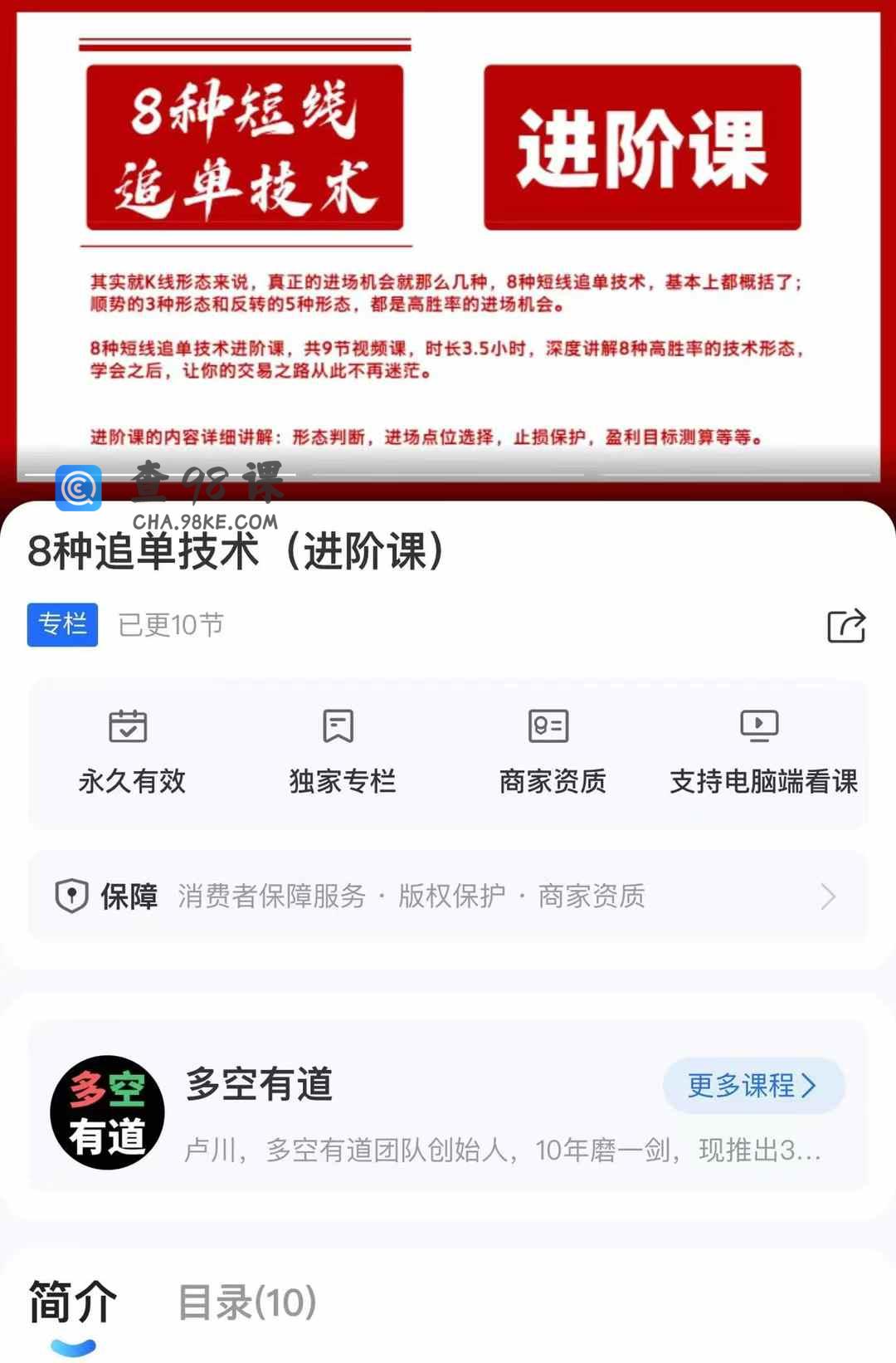
Task: Open the 多空有道 merchant profile card
Action: point(415,1112)
